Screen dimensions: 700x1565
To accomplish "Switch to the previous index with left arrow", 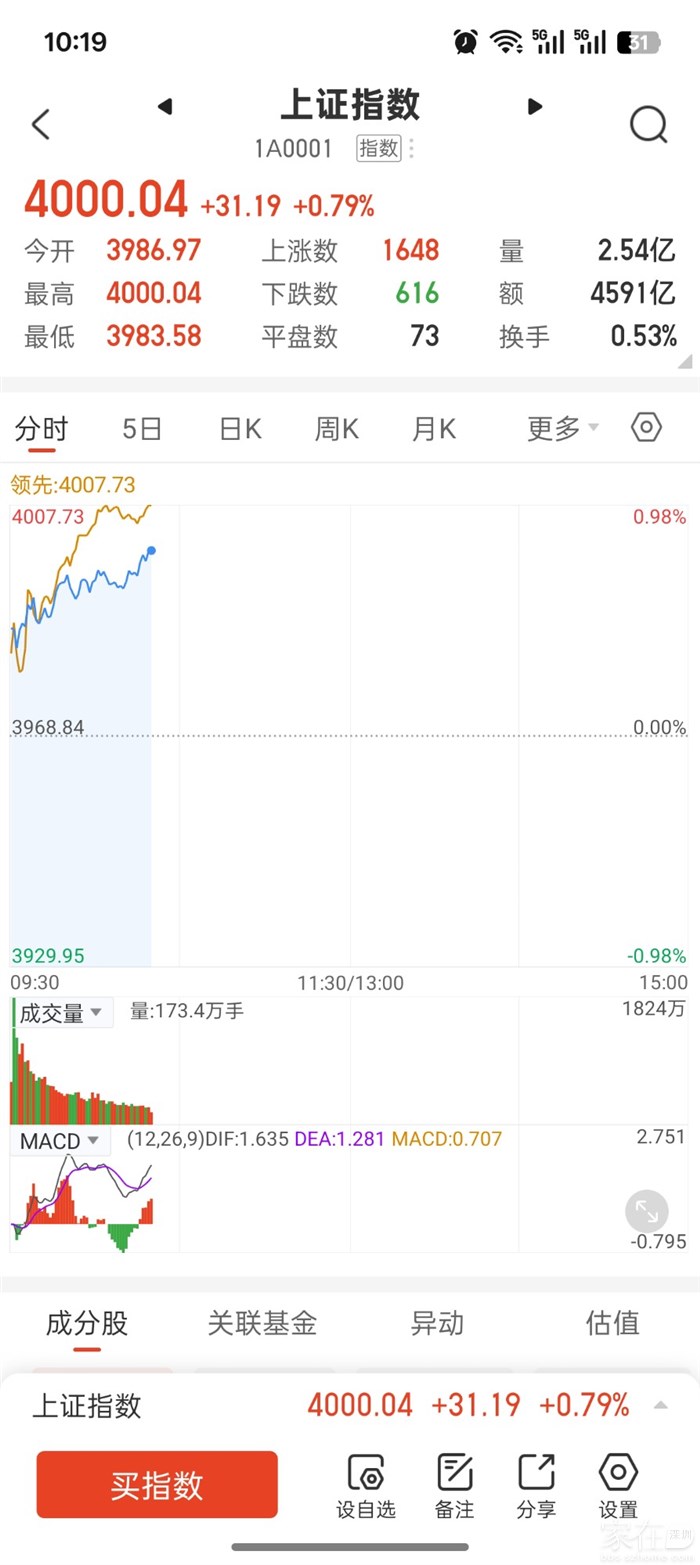I will (165, 107).
